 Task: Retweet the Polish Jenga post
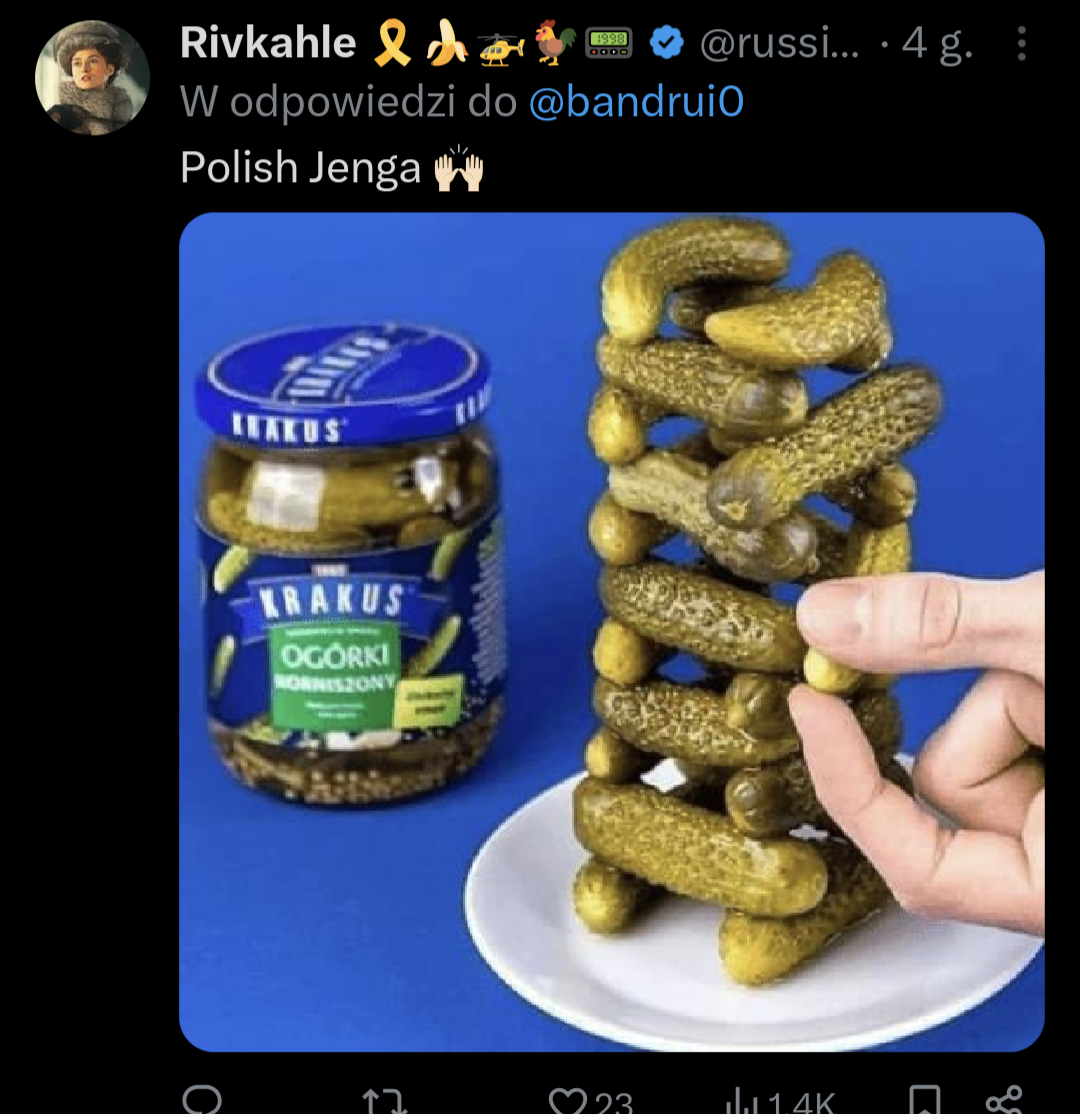[x=384, y=1101]
